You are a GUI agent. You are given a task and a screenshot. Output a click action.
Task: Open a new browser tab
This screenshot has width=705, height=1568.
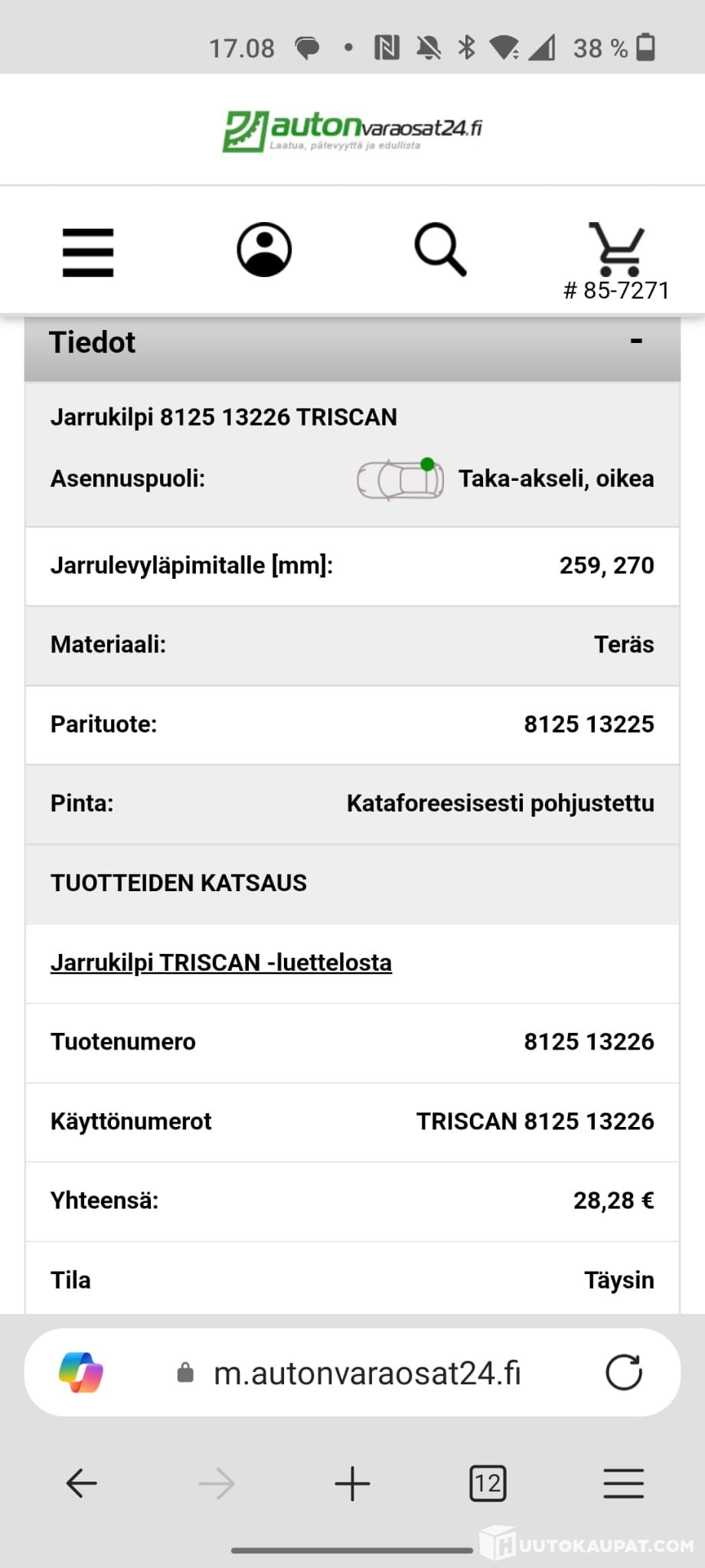pos(352,1484)
